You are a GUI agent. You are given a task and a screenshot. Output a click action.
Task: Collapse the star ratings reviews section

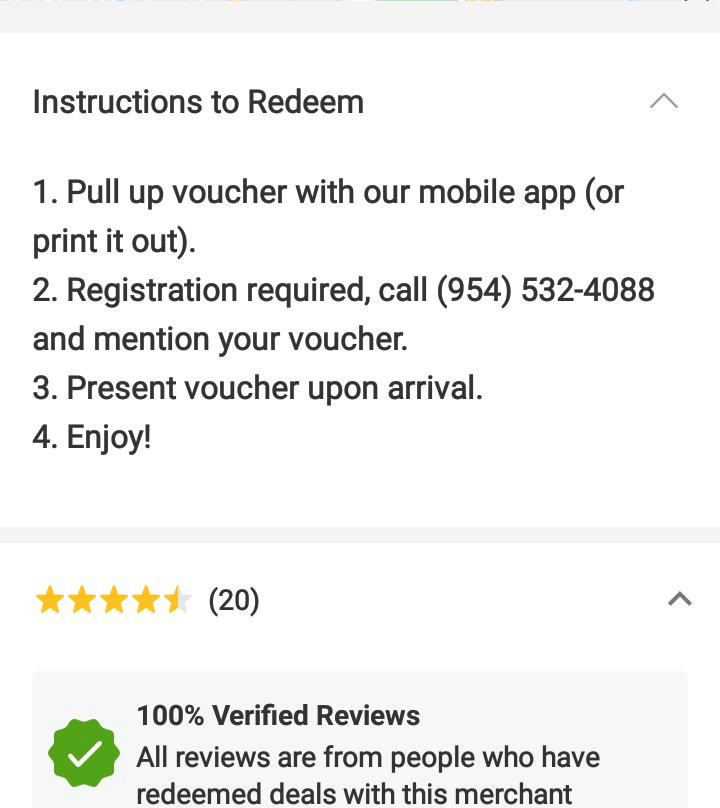tap(679, 599)
